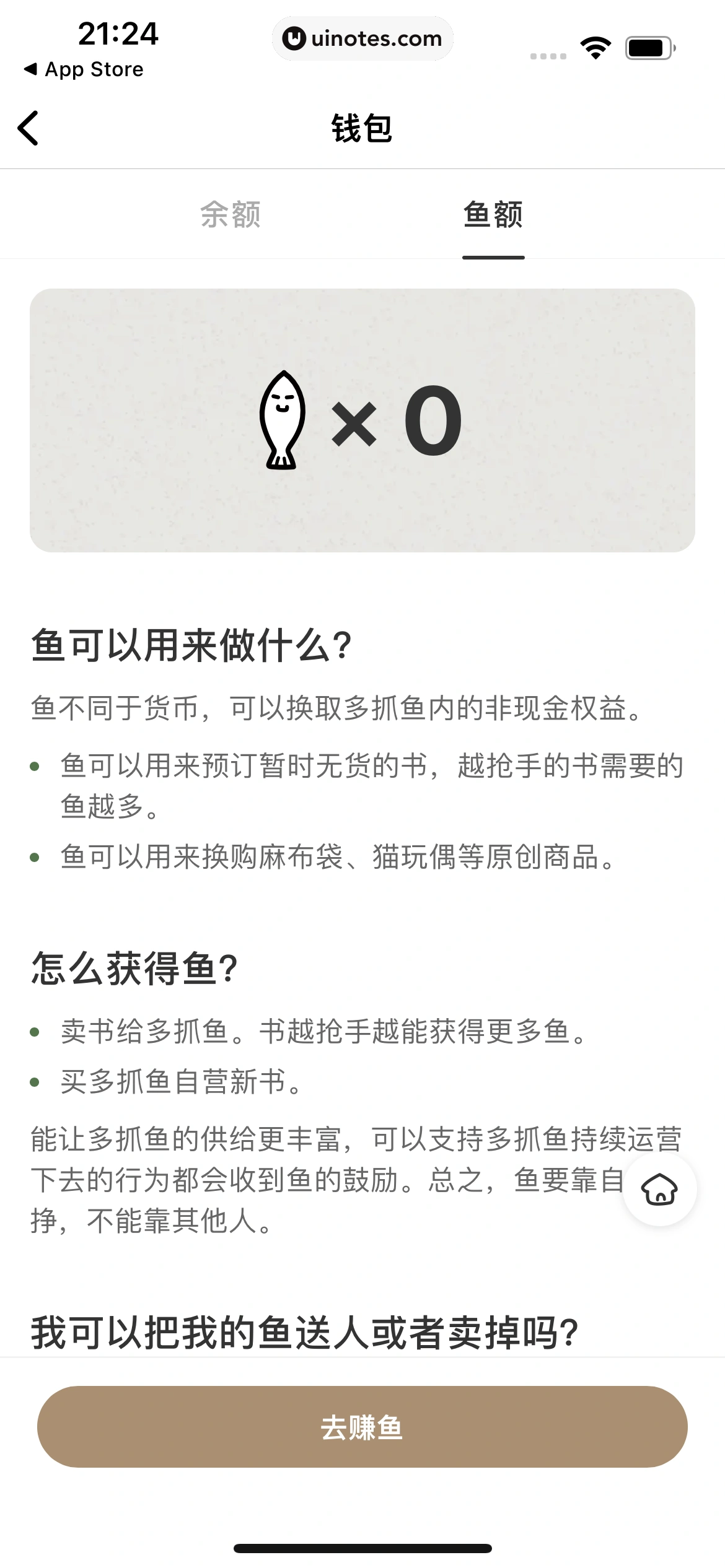
Task: Tap the uinotes.com pill at top
Action: pyautogui.click(x=362, y=38)
